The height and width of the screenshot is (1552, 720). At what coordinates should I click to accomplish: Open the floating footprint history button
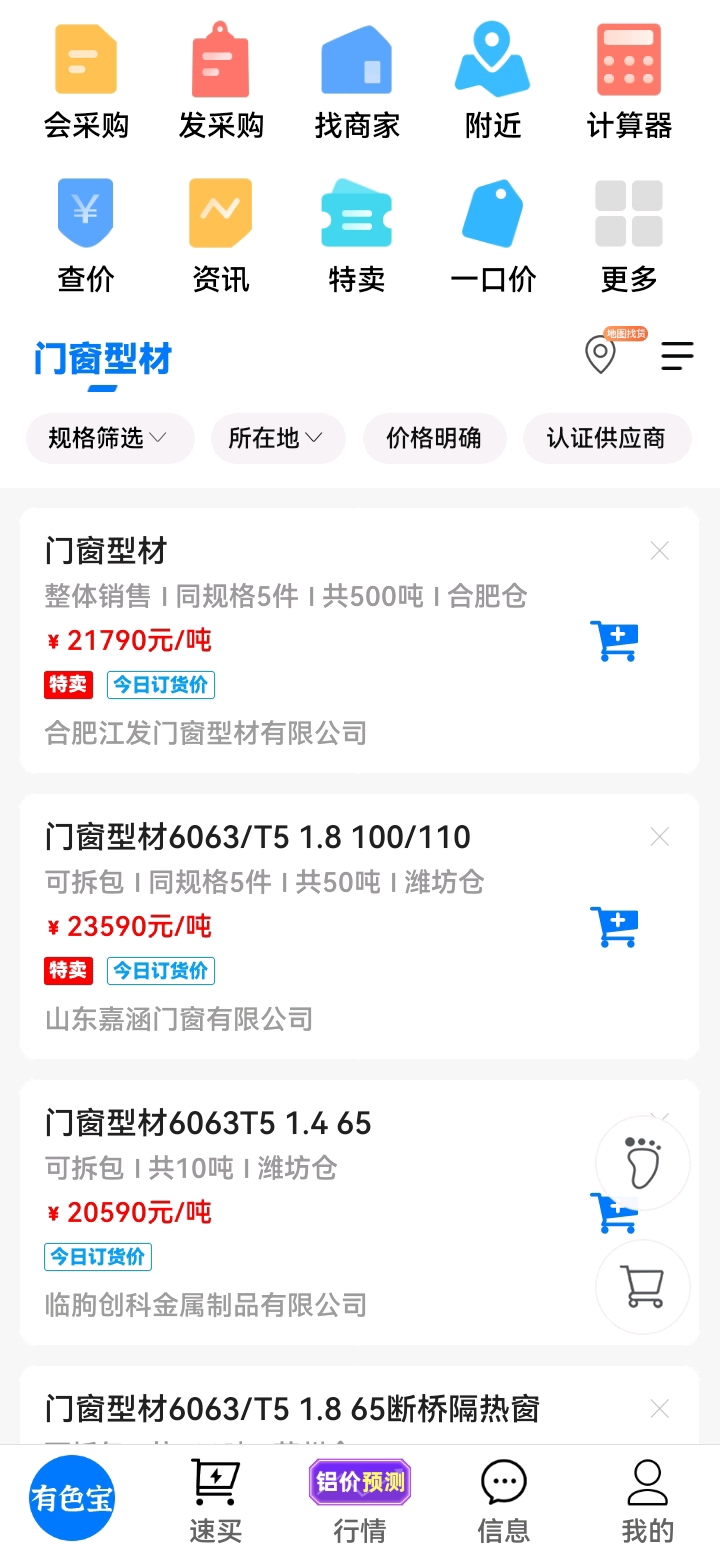click(x=643, y=1163)
